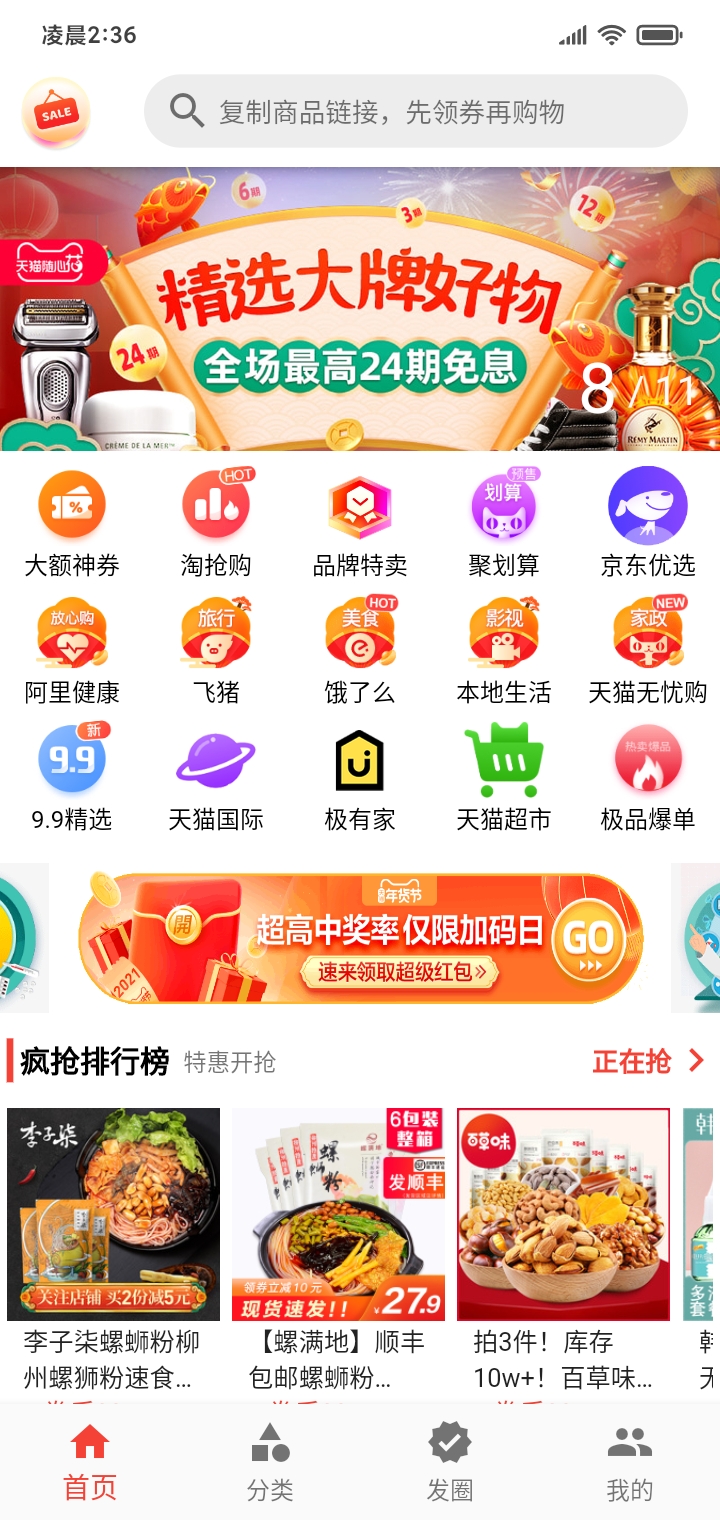
Task: Switch to the 分类 tab
Action: tap(270, 1463)
